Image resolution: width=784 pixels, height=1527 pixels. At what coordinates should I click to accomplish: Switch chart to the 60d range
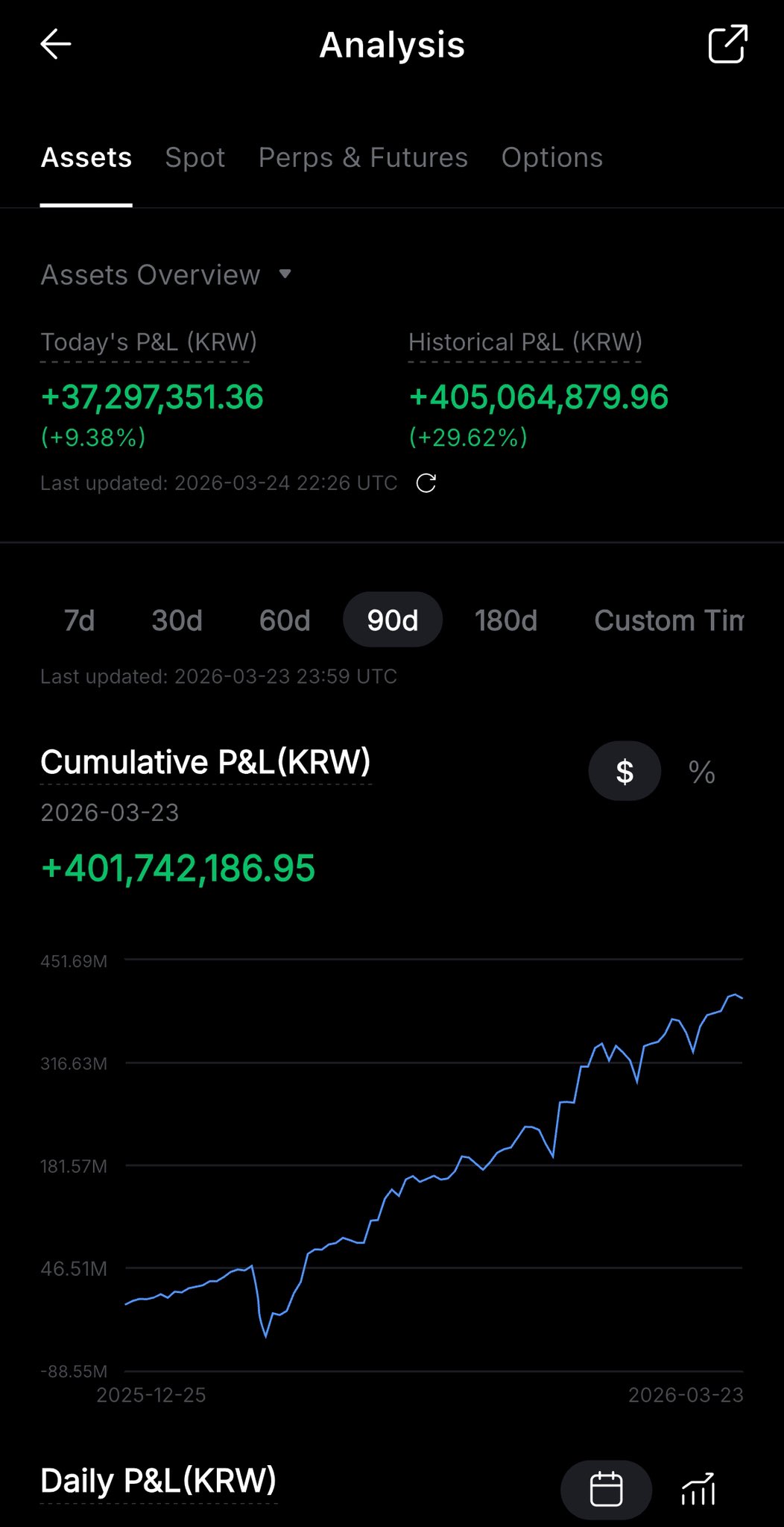285,620
